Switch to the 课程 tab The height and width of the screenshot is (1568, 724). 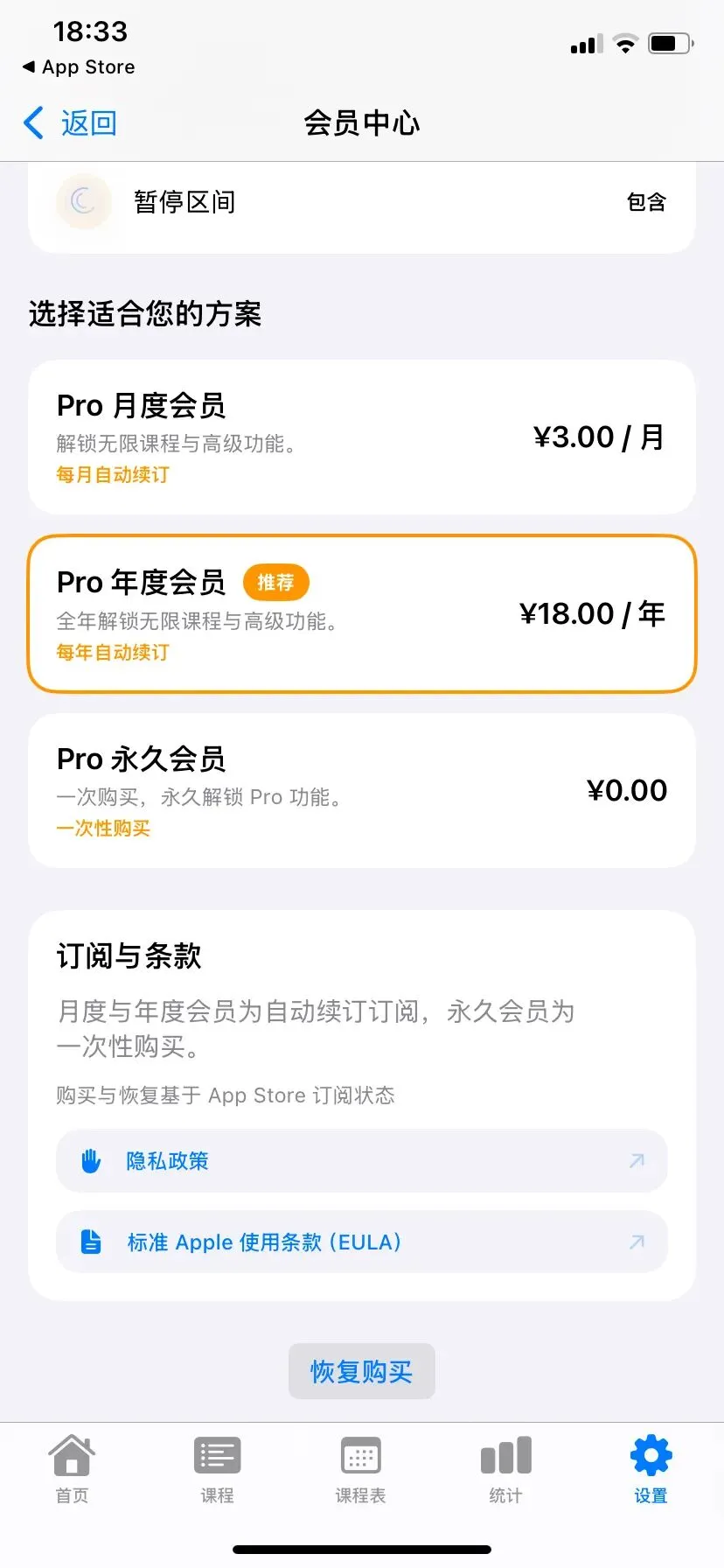coord(217,1470)
